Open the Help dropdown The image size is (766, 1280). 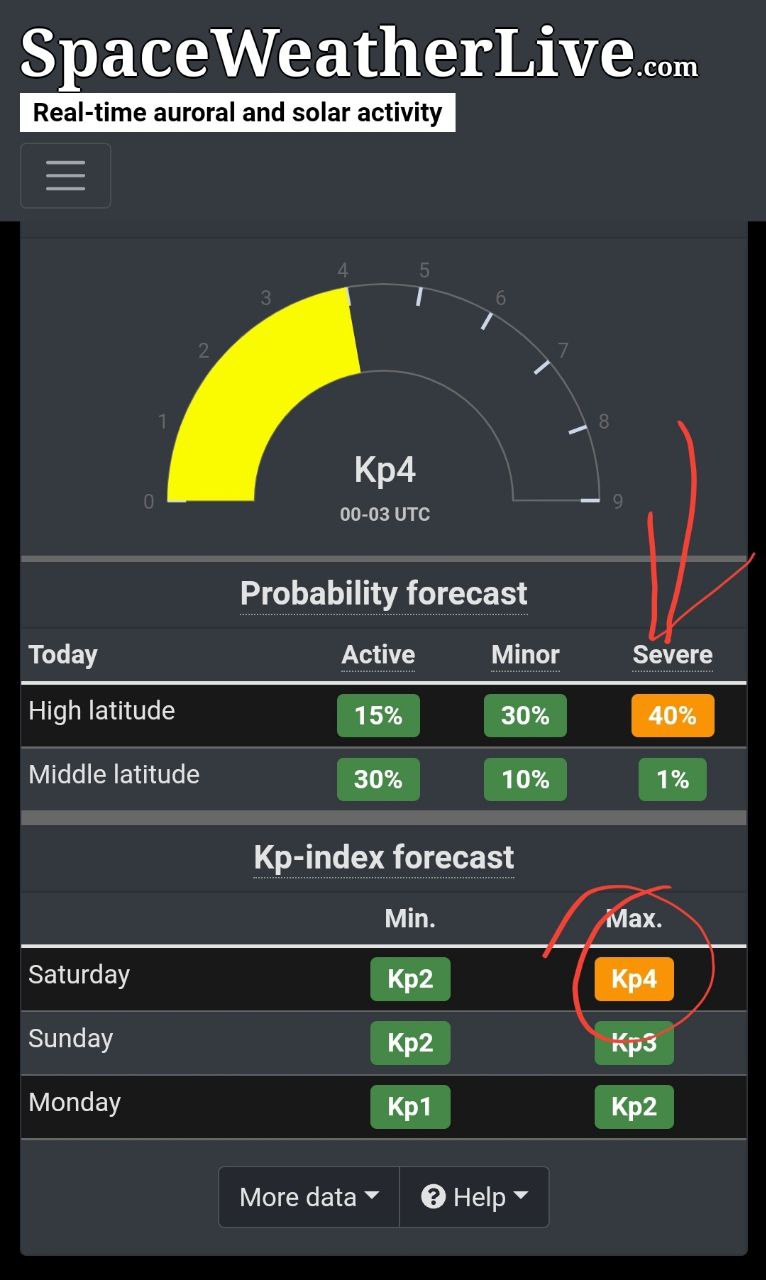tap(475, 1197)
